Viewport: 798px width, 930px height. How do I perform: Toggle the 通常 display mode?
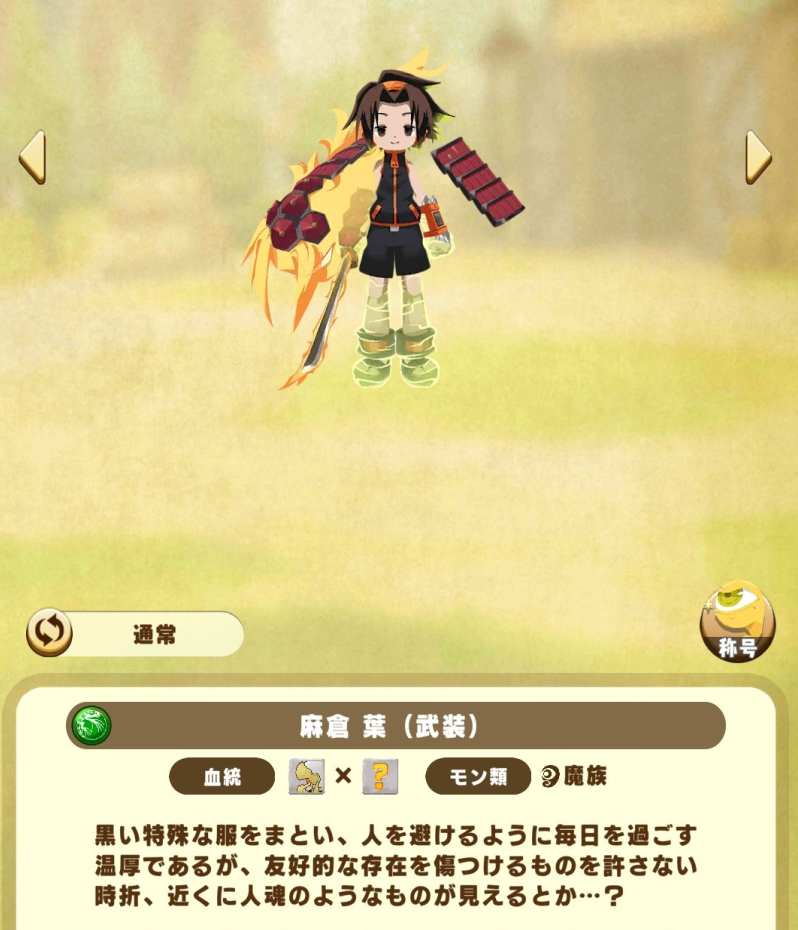click(x=50, y=634)
